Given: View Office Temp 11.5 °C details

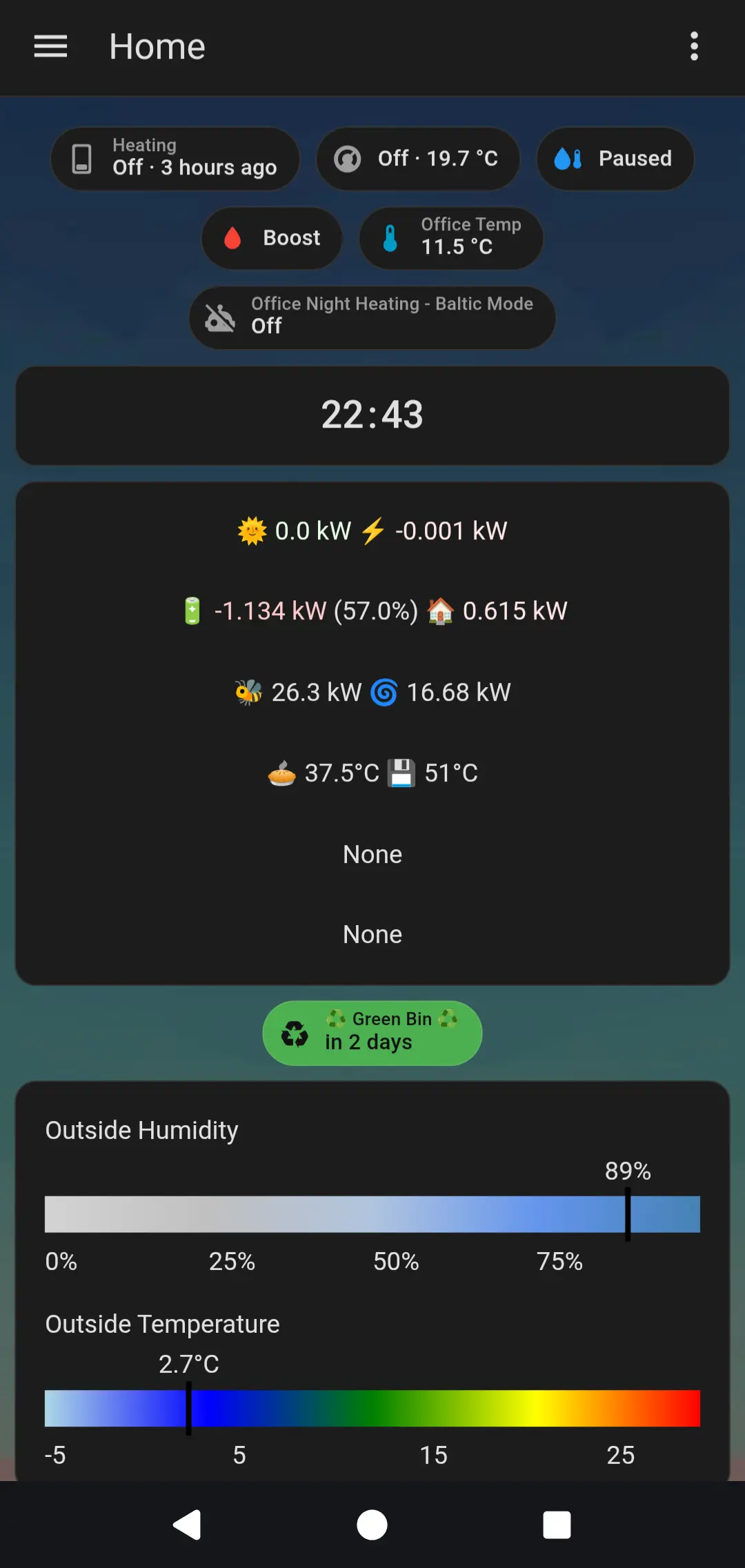Looking at the screenshot, I should coord(451,238).
